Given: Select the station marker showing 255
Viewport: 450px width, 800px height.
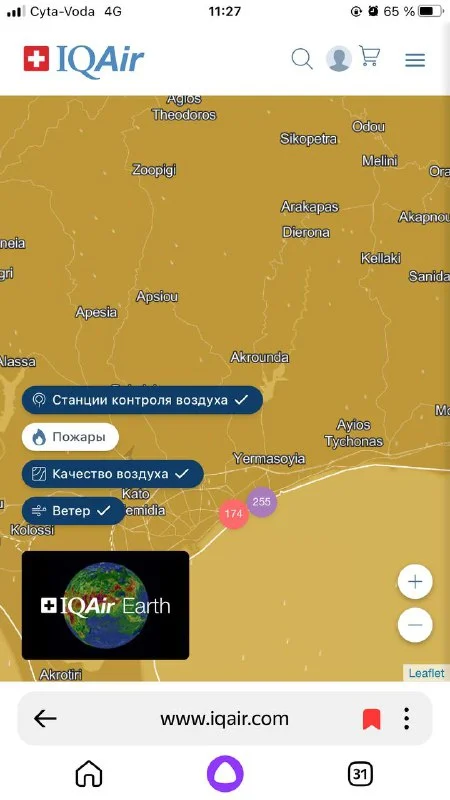Looking at the screenshot, I should point(262,502).
